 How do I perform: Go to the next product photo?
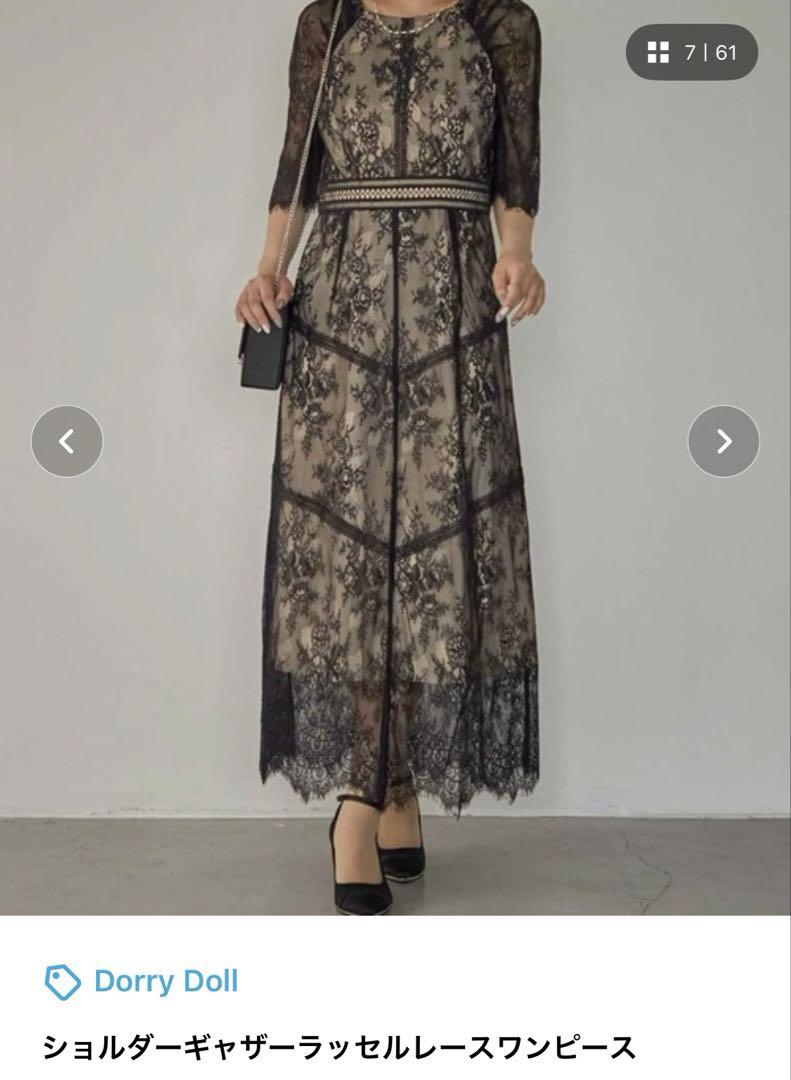pos(724,441)
